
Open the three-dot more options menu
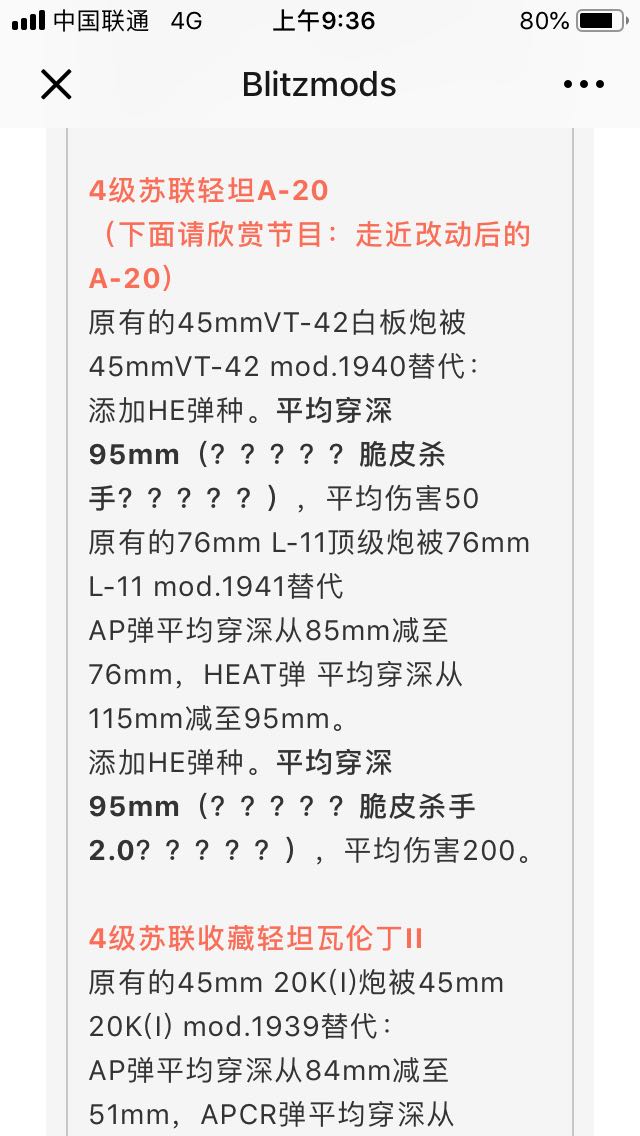[x=583, y=85]
